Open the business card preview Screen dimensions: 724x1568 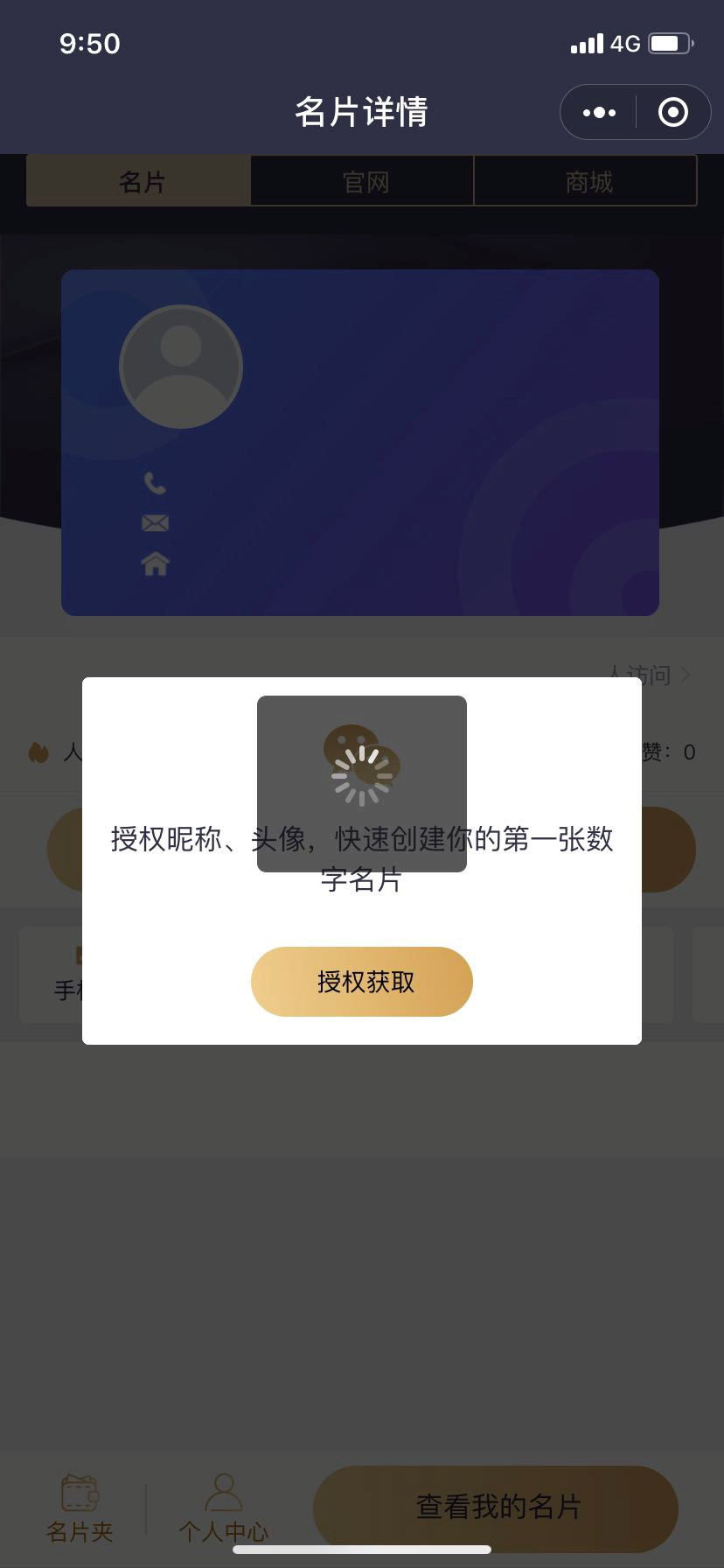360,443
